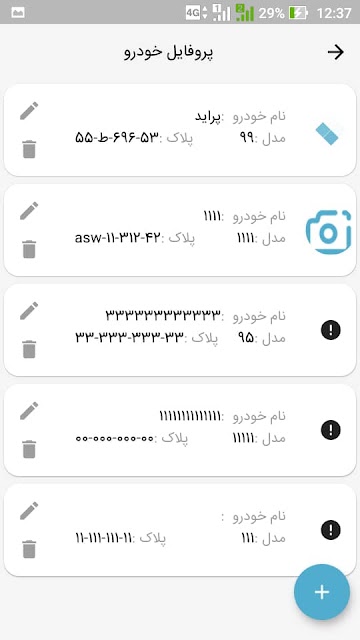Delete the car with plate asw-11-312-42
Viewport: 360px width, 640px height.
29,249
